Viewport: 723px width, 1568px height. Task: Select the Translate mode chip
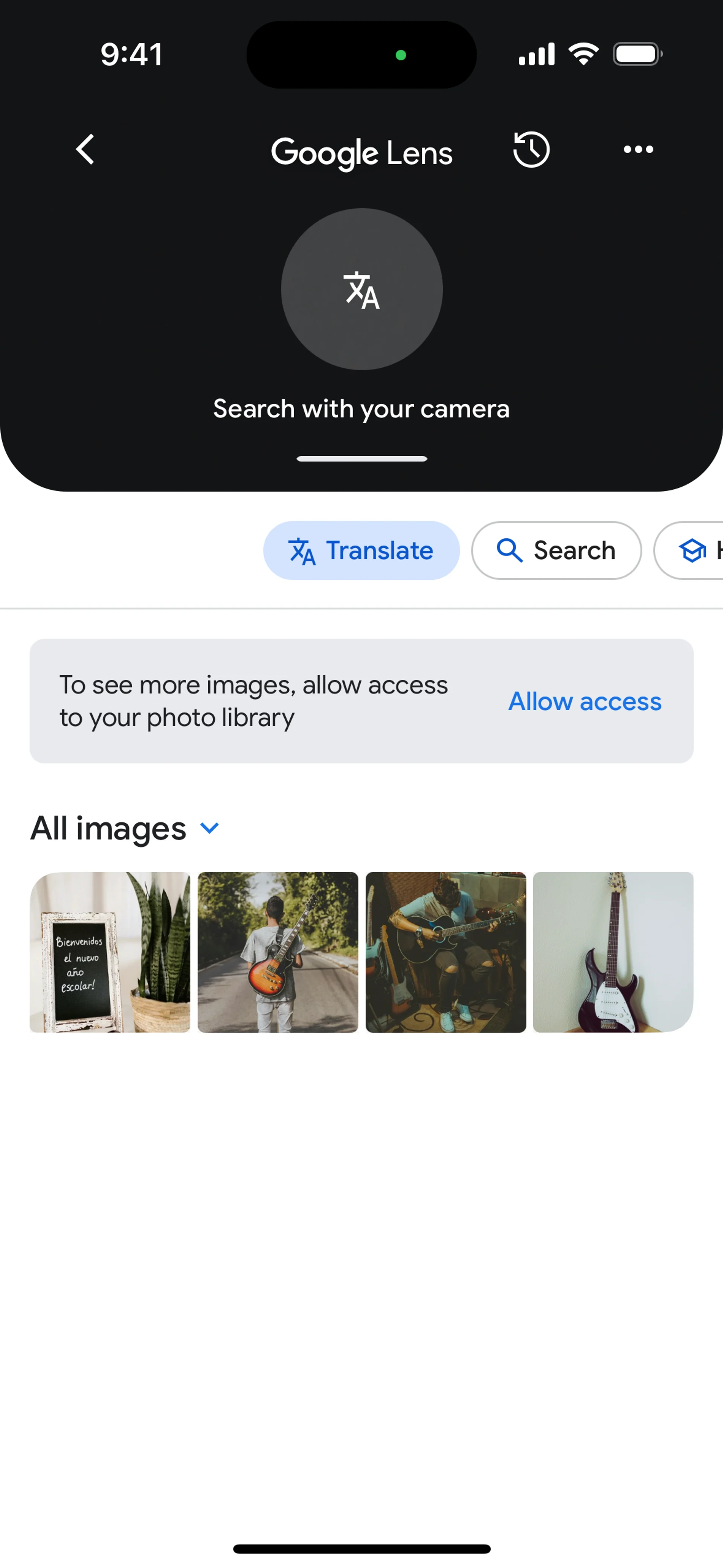[x=361, y=550]
